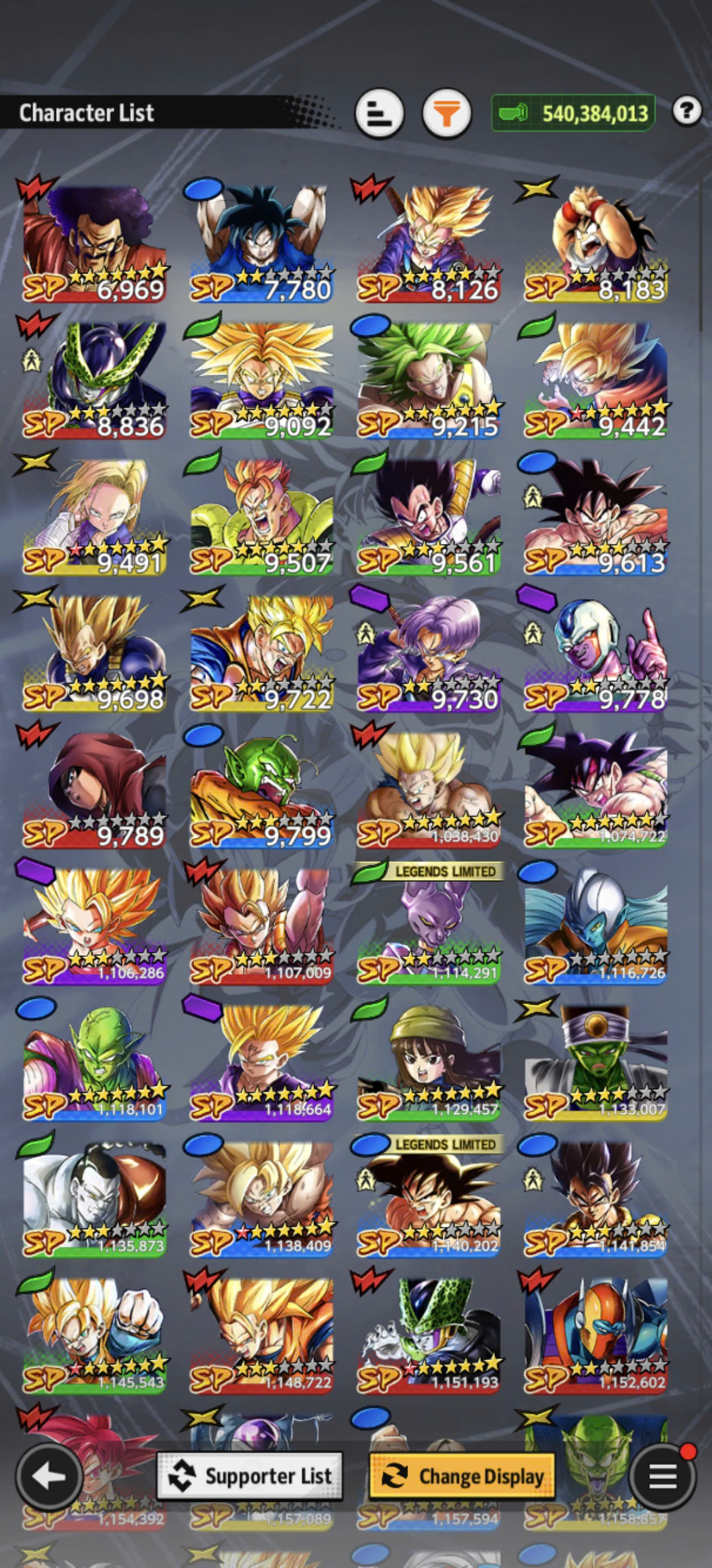The image size is (712, 1568).
Task: Open the orange filter funnel
Action: click(447, 113)
